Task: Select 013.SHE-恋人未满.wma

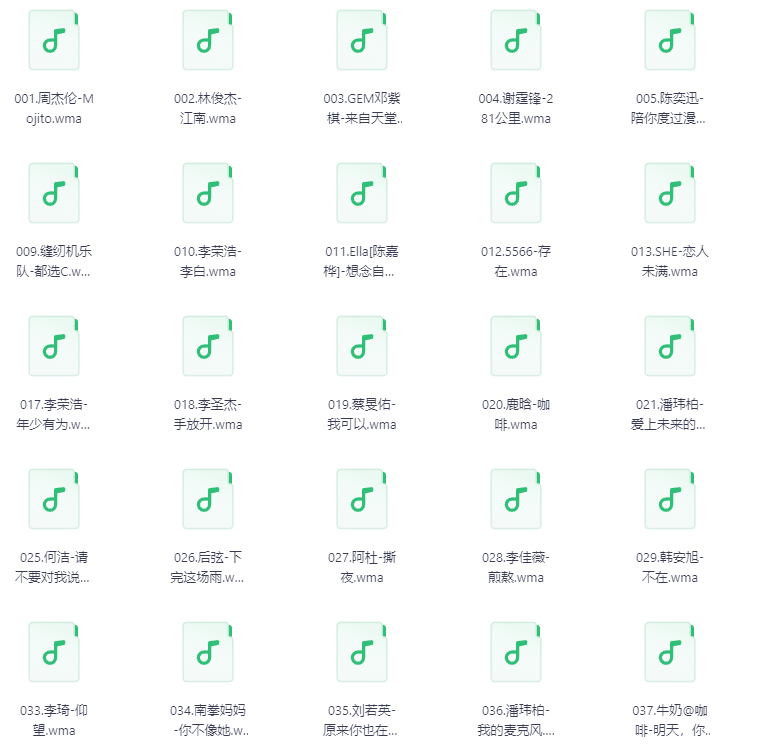Action: [670, 192]
